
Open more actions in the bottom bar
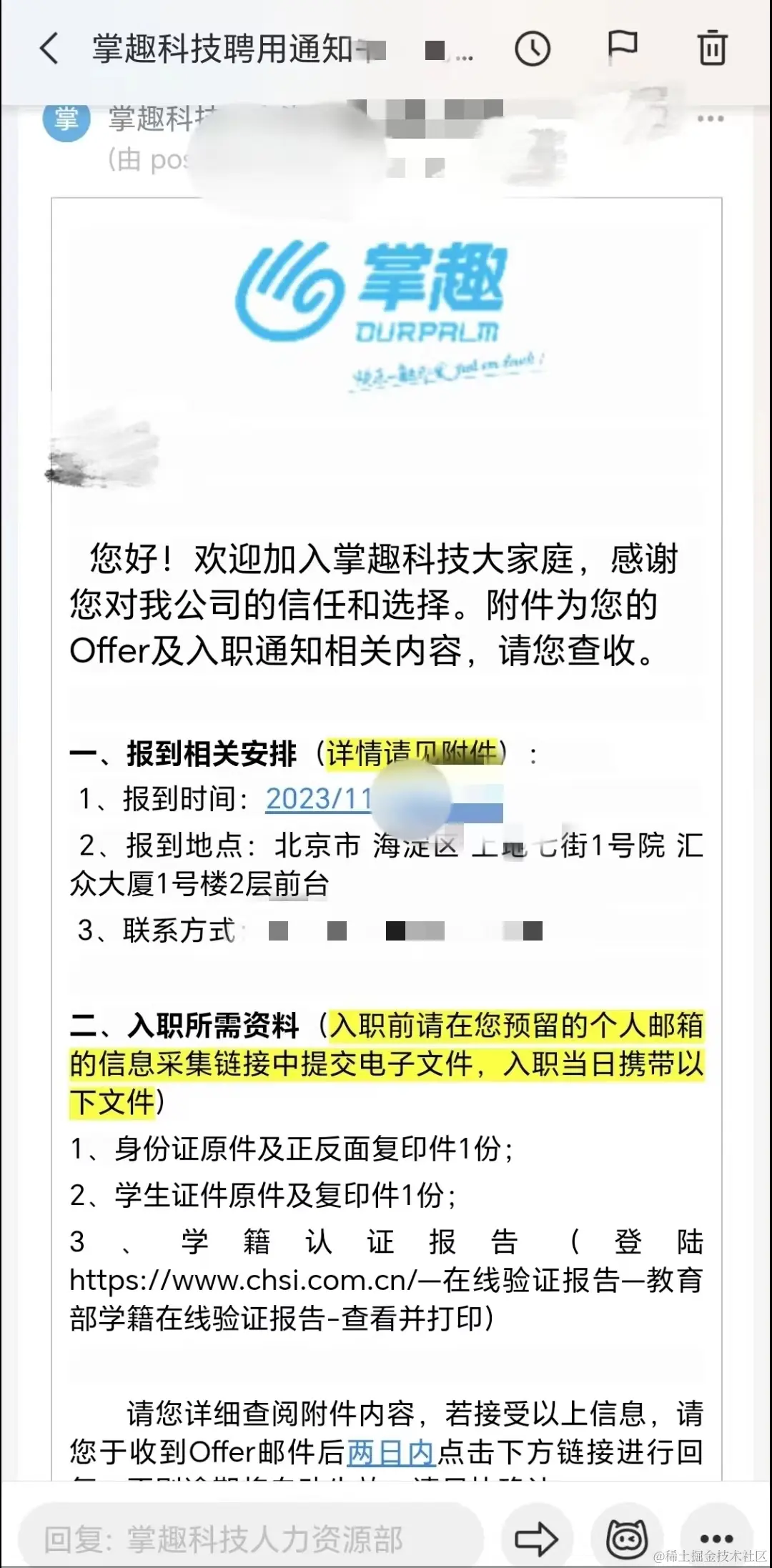pos(716,1538)
